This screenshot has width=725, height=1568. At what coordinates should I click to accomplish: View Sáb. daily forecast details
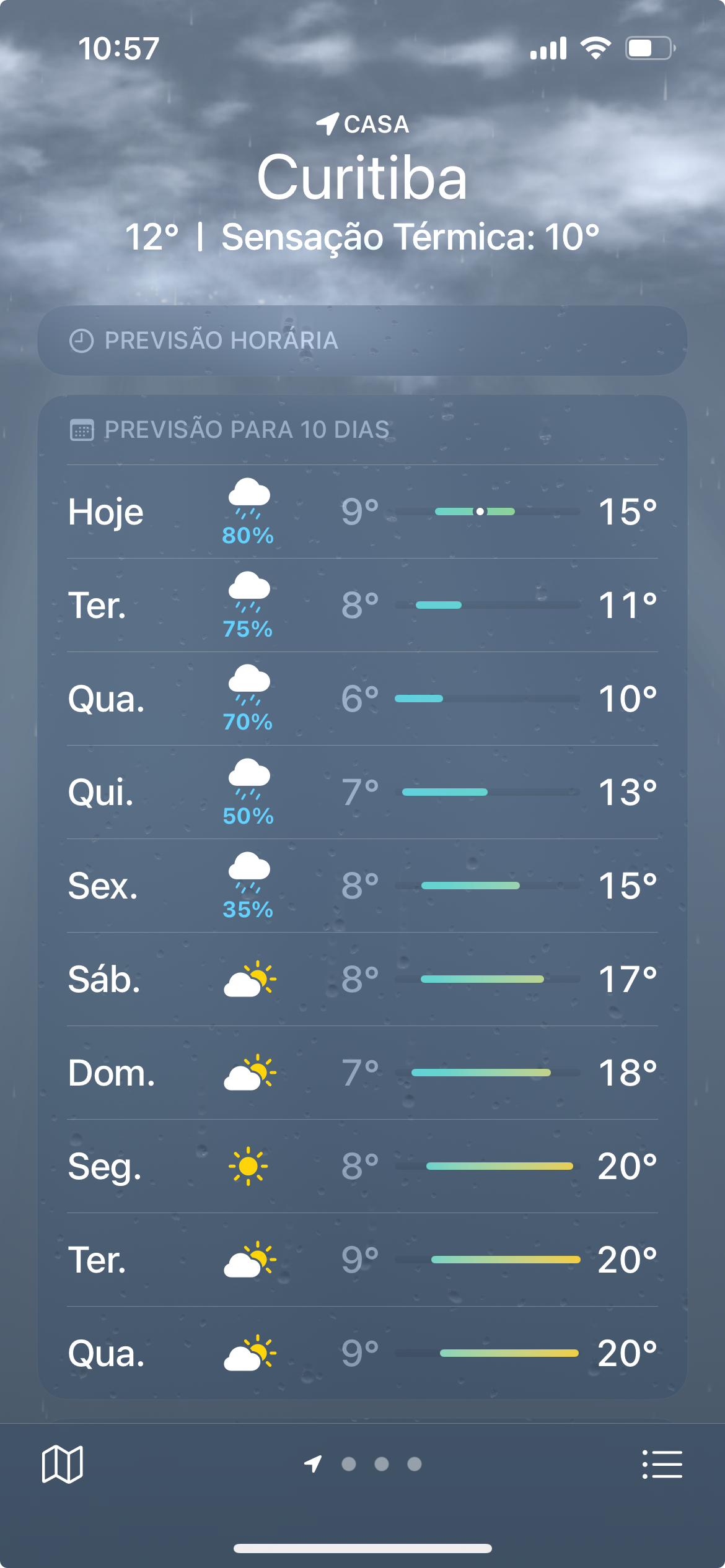point(362,979)
